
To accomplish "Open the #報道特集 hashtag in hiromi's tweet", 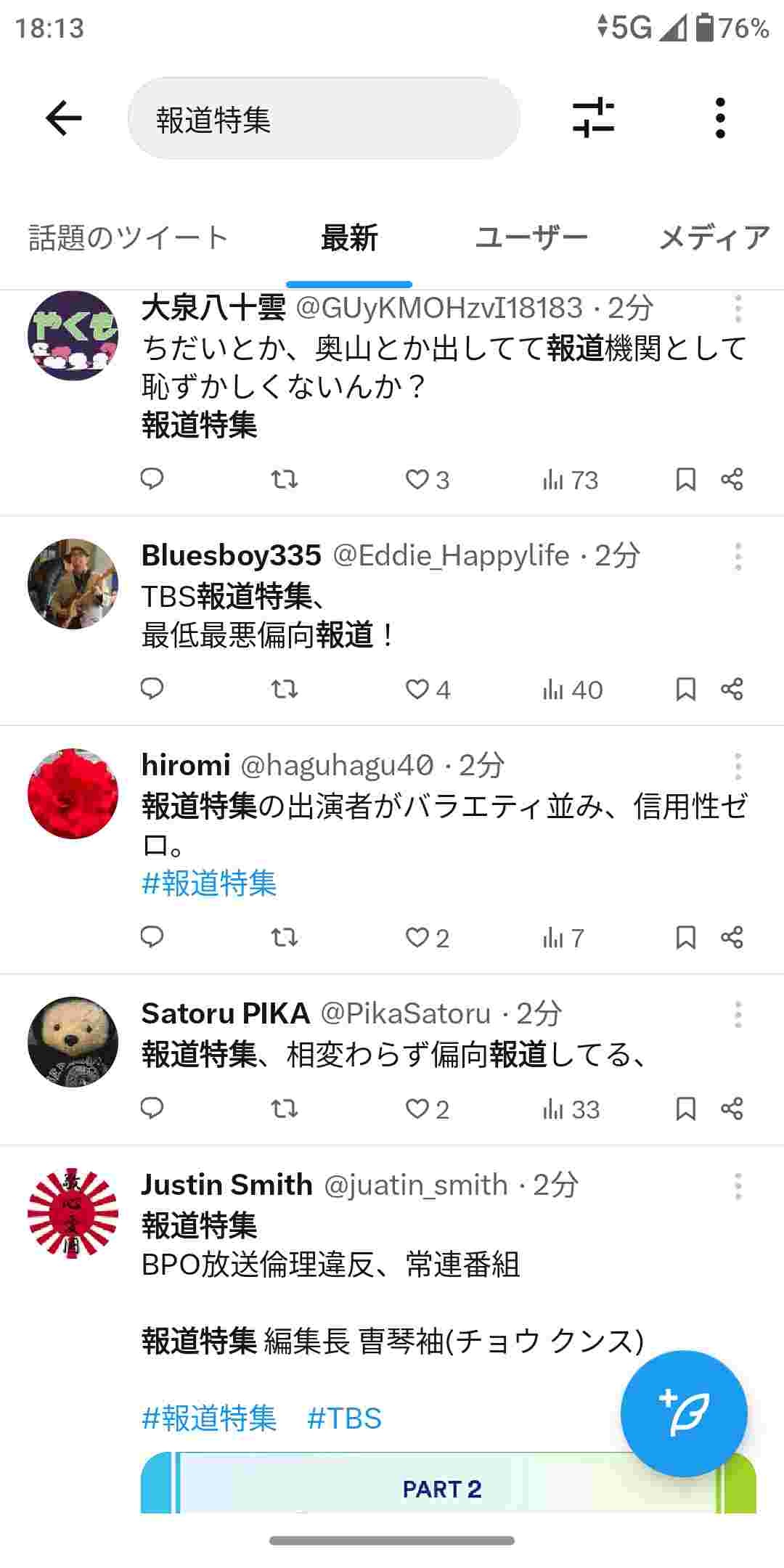I will 209,883.
